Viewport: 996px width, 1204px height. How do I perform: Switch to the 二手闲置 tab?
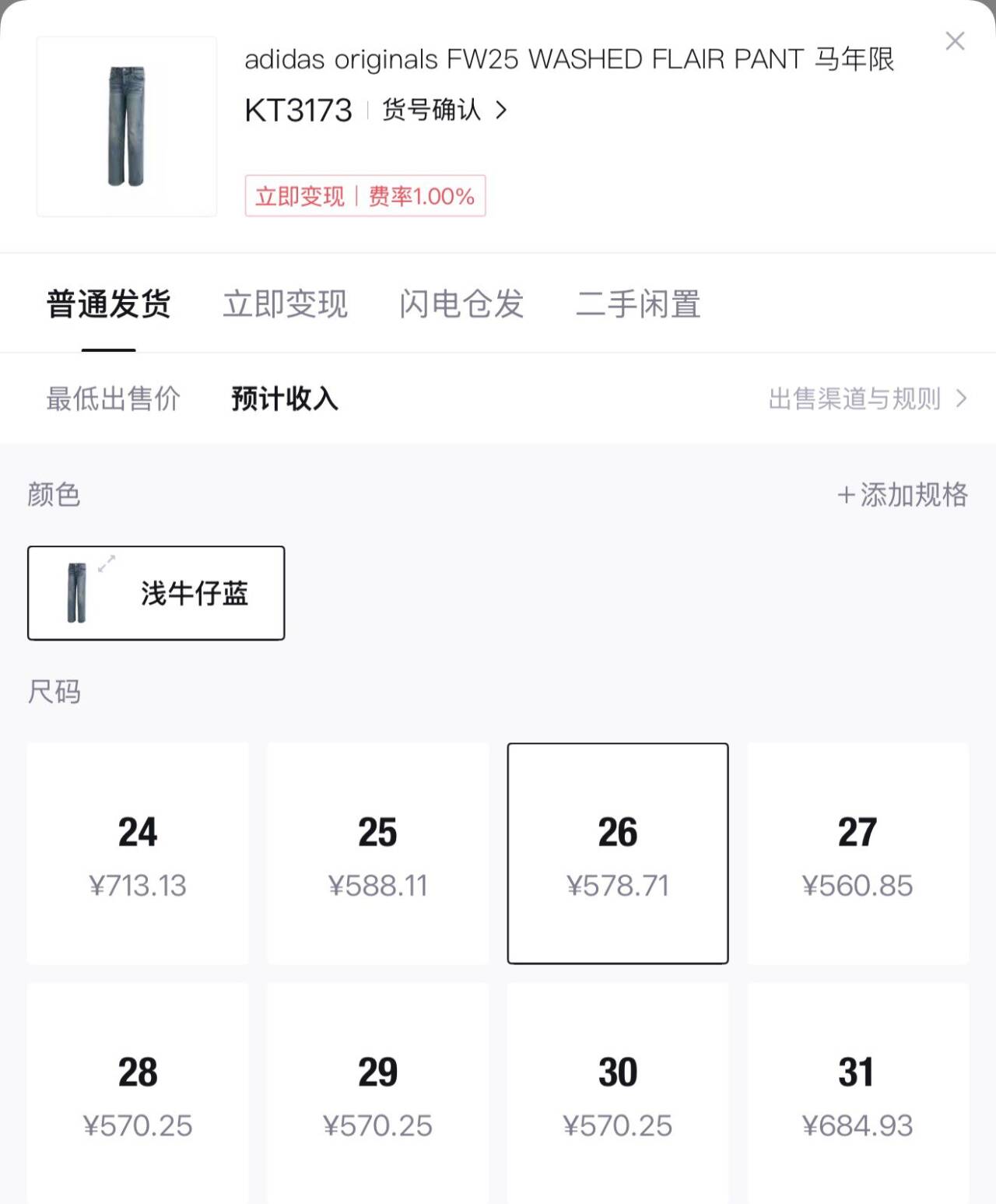tap(638, 304)
